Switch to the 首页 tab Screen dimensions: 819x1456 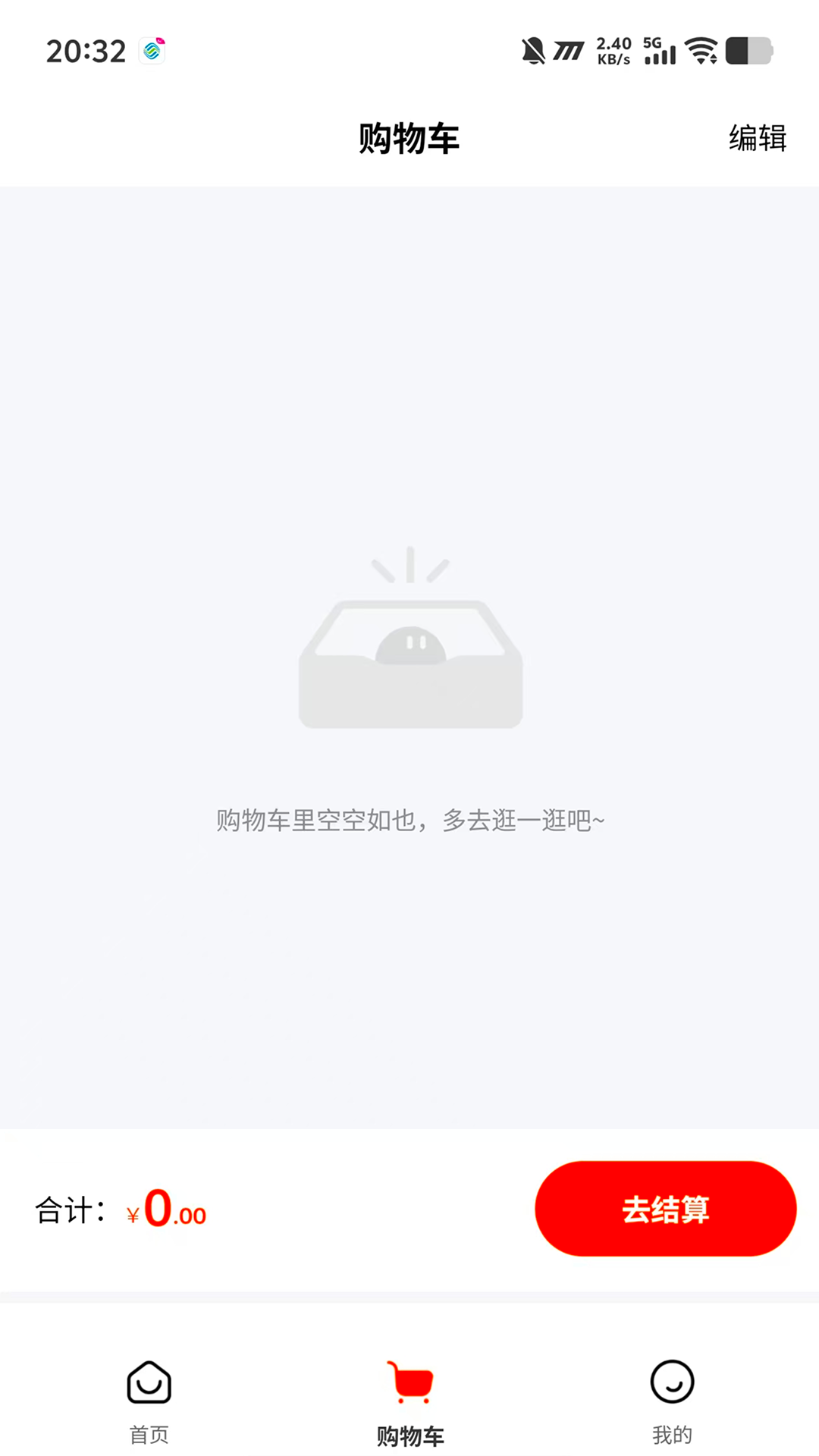click(x=149, y=1406)
